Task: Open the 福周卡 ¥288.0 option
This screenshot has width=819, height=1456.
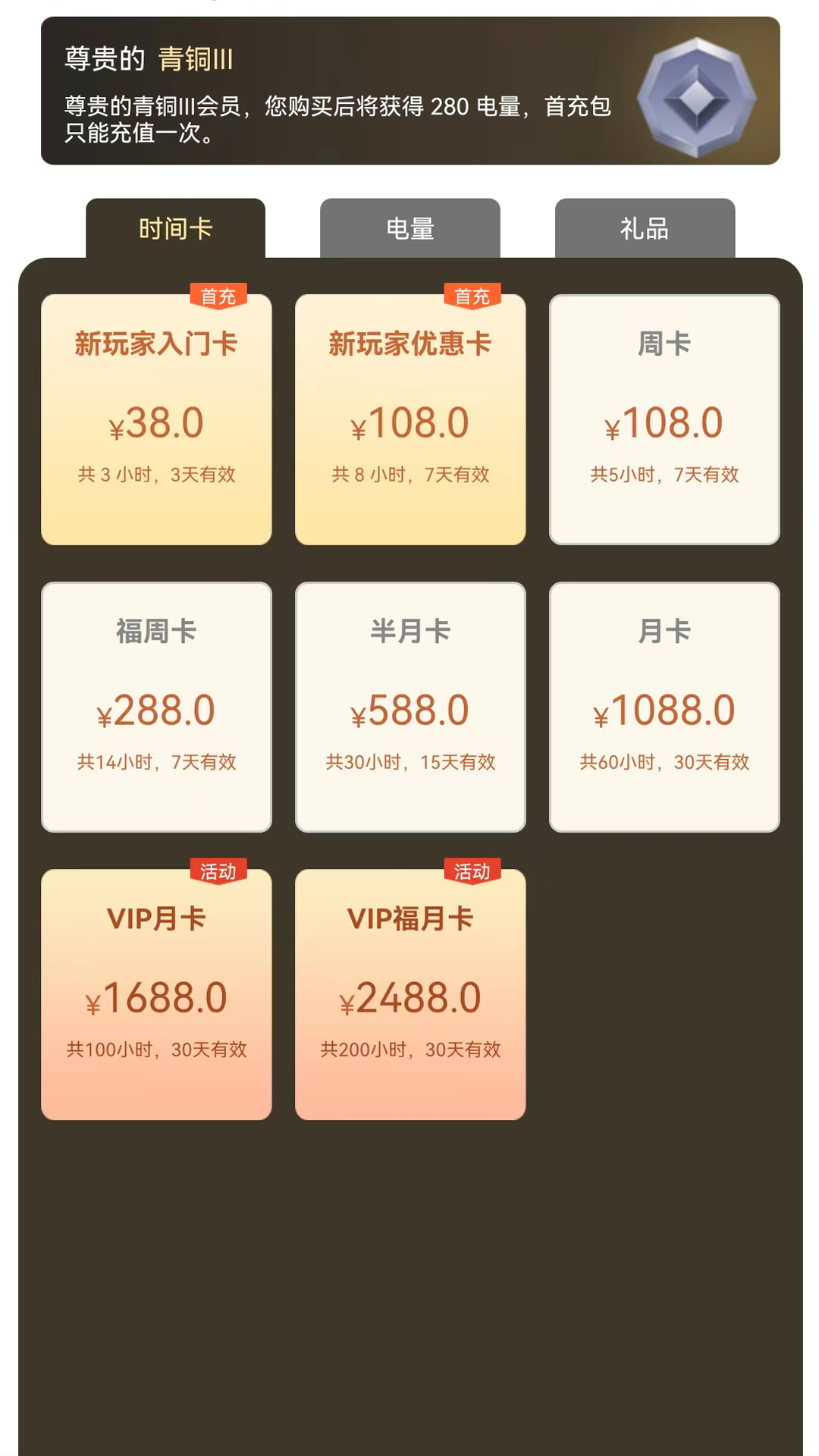Action: 156,707
